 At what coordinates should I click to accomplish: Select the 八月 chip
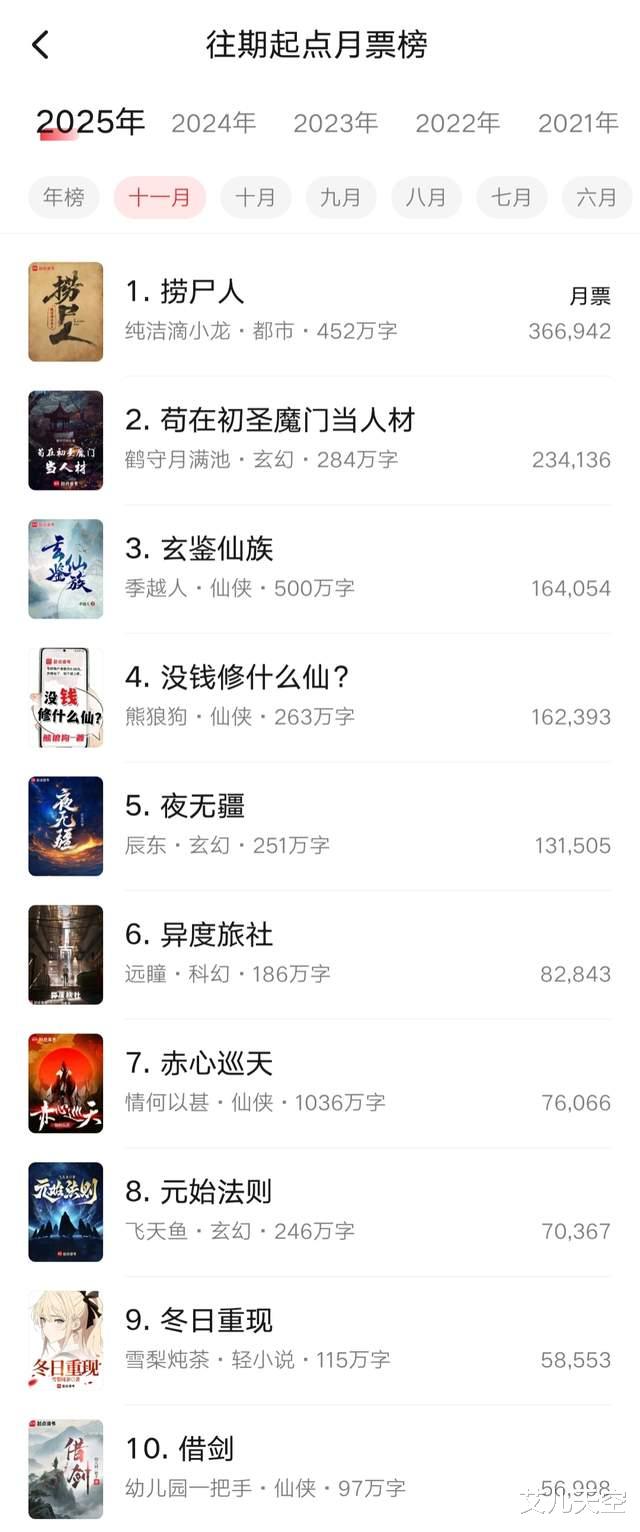click(426, 197)
